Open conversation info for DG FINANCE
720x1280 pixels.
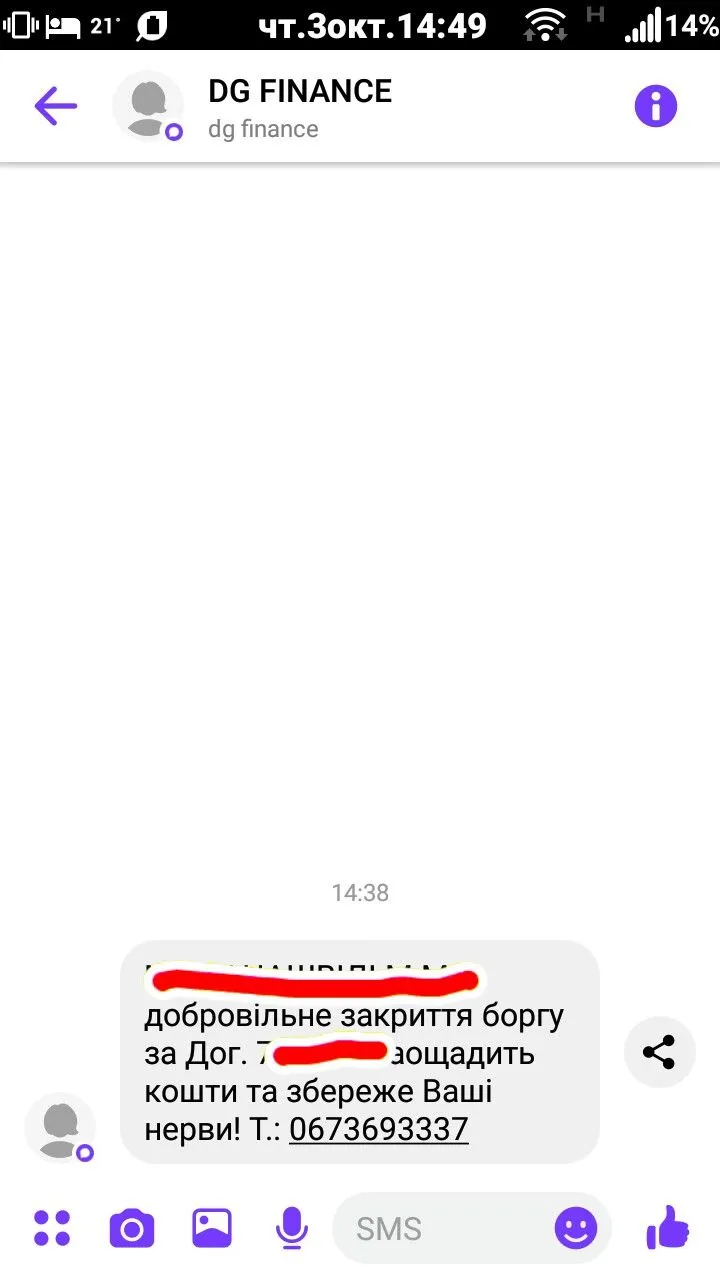click(656, 106)
